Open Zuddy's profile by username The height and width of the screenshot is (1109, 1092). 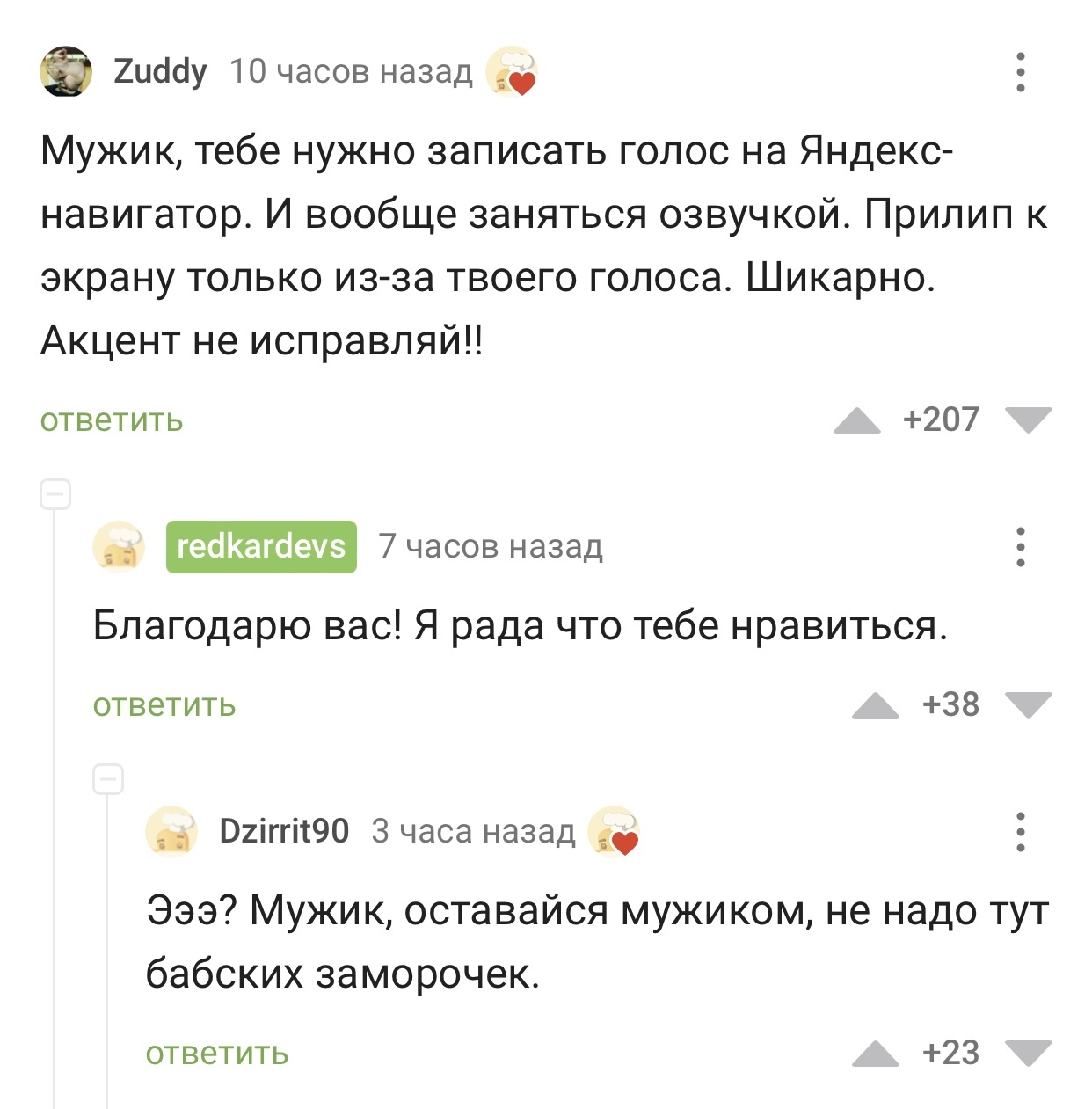point(160,71)
